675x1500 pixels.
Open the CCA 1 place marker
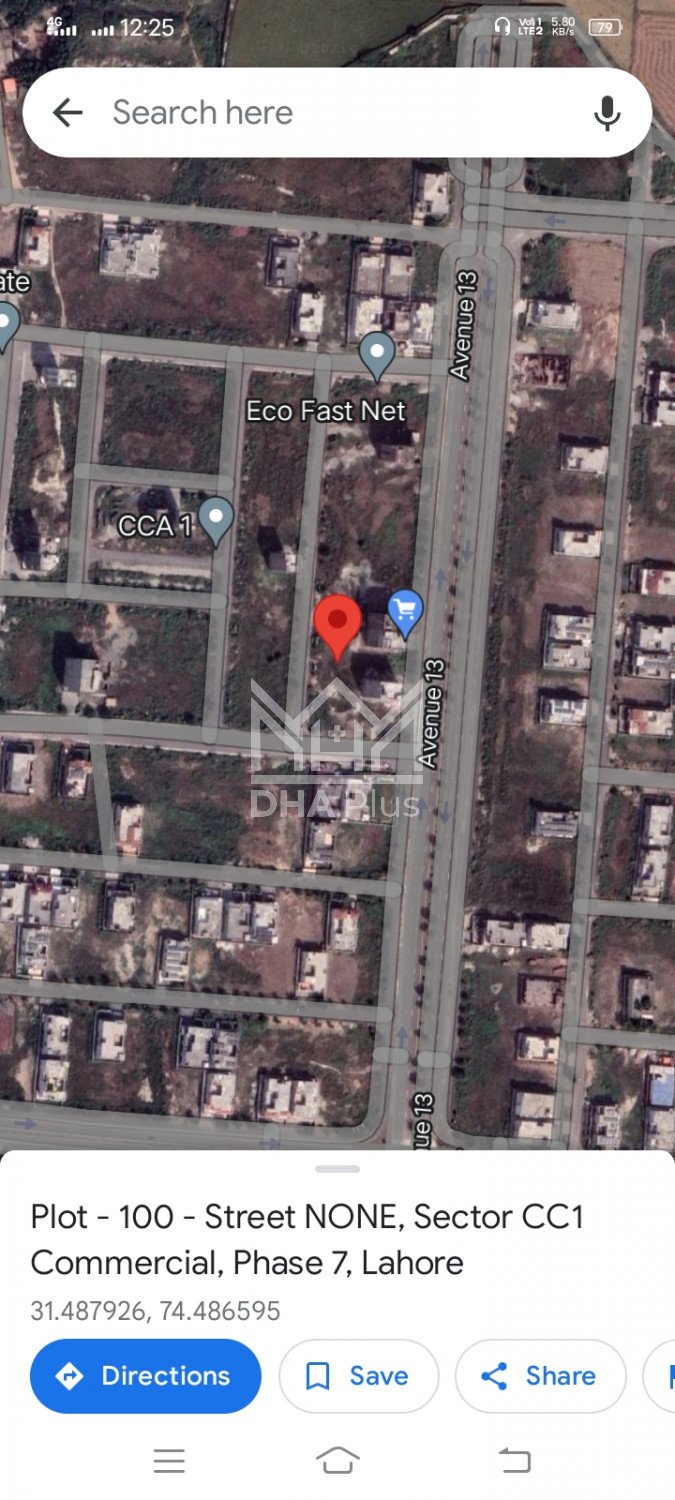point(216,518)
